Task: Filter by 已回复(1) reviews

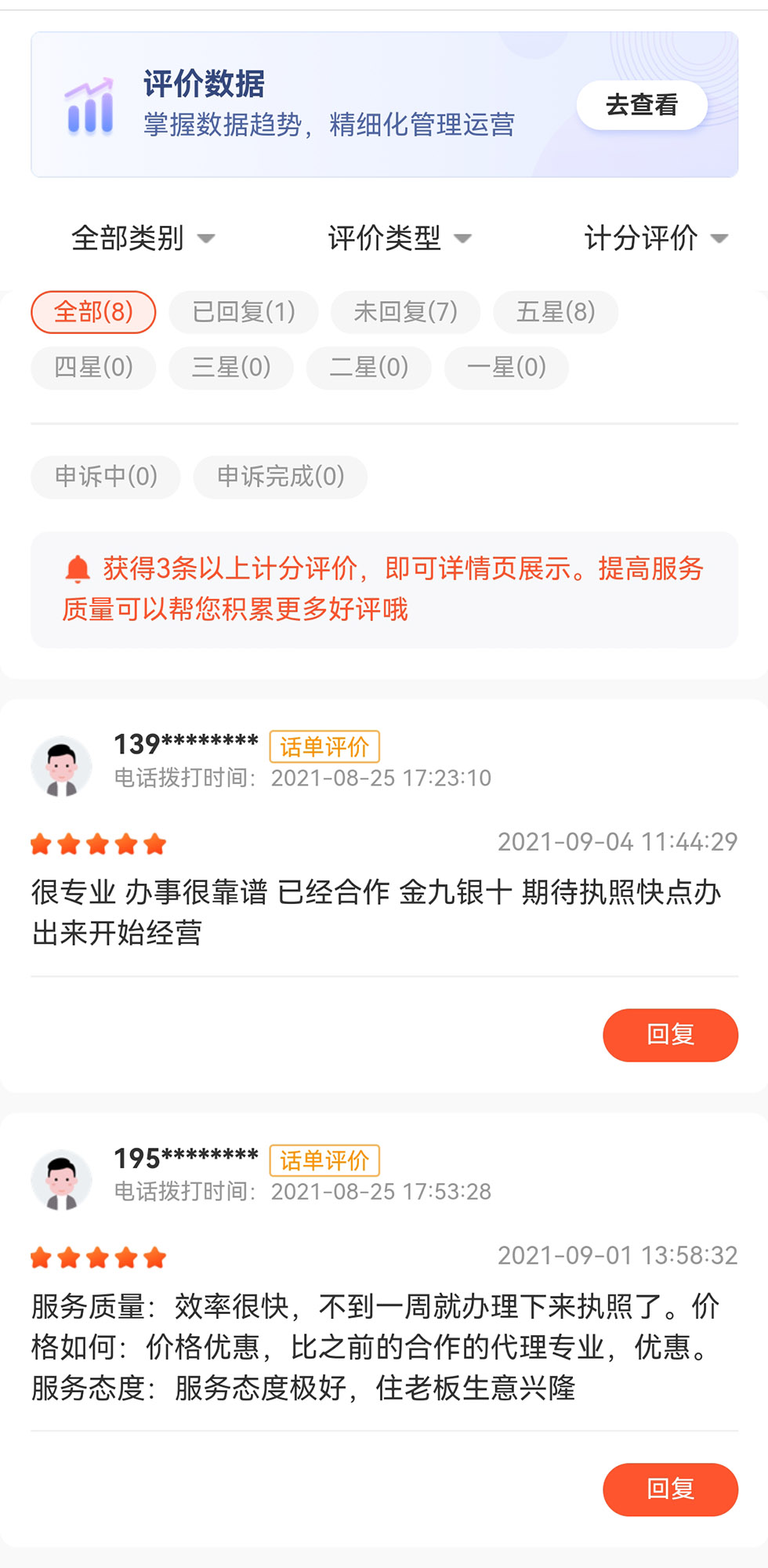Action: pos(244,312)
